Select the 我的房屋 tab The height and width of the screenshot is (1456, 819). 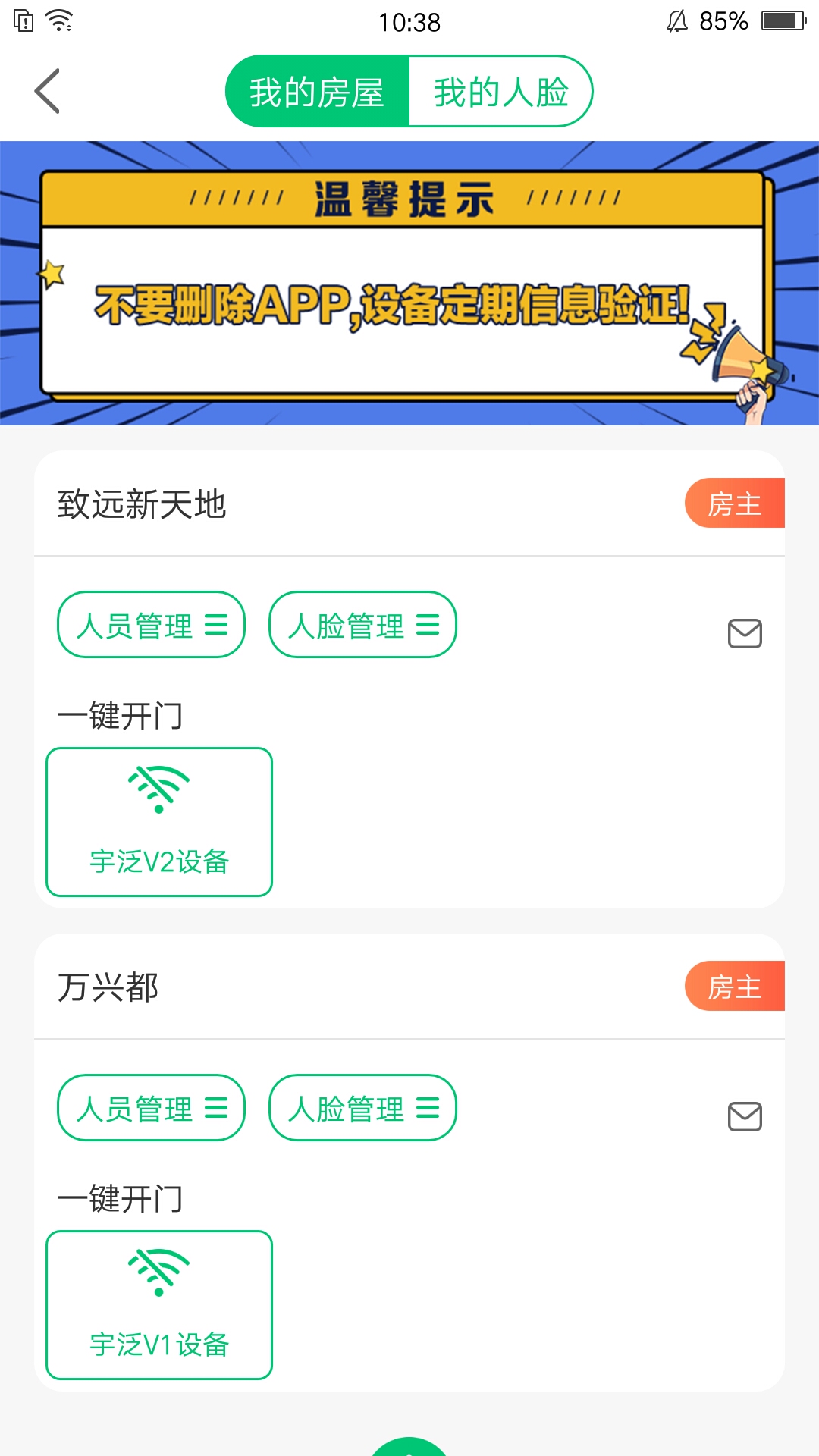[318, 90]
